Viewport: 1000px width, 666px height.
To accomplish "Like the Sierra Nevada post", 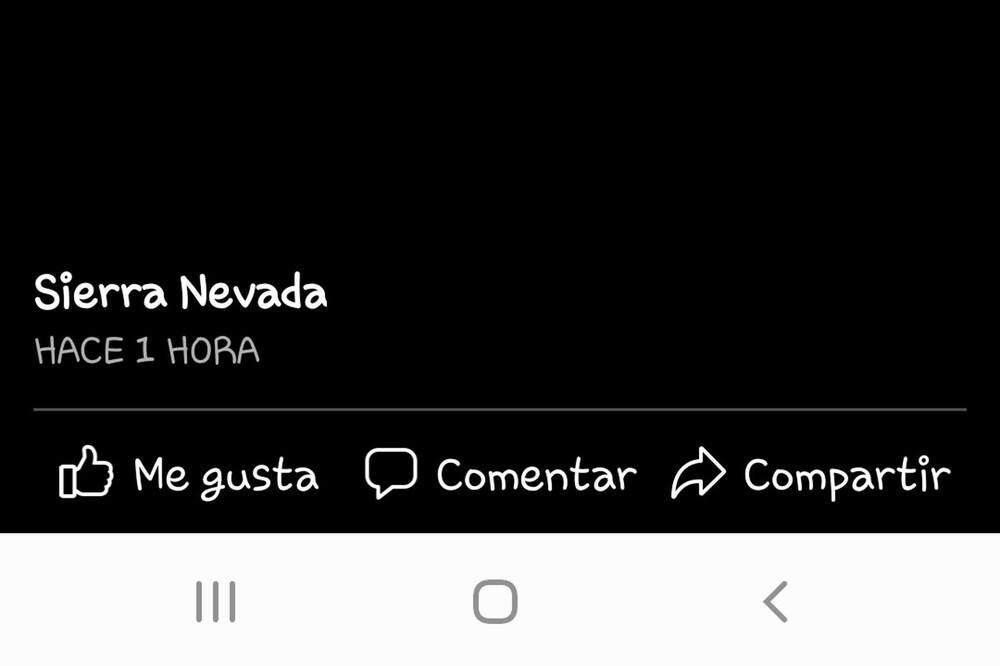I will point(189,475).
